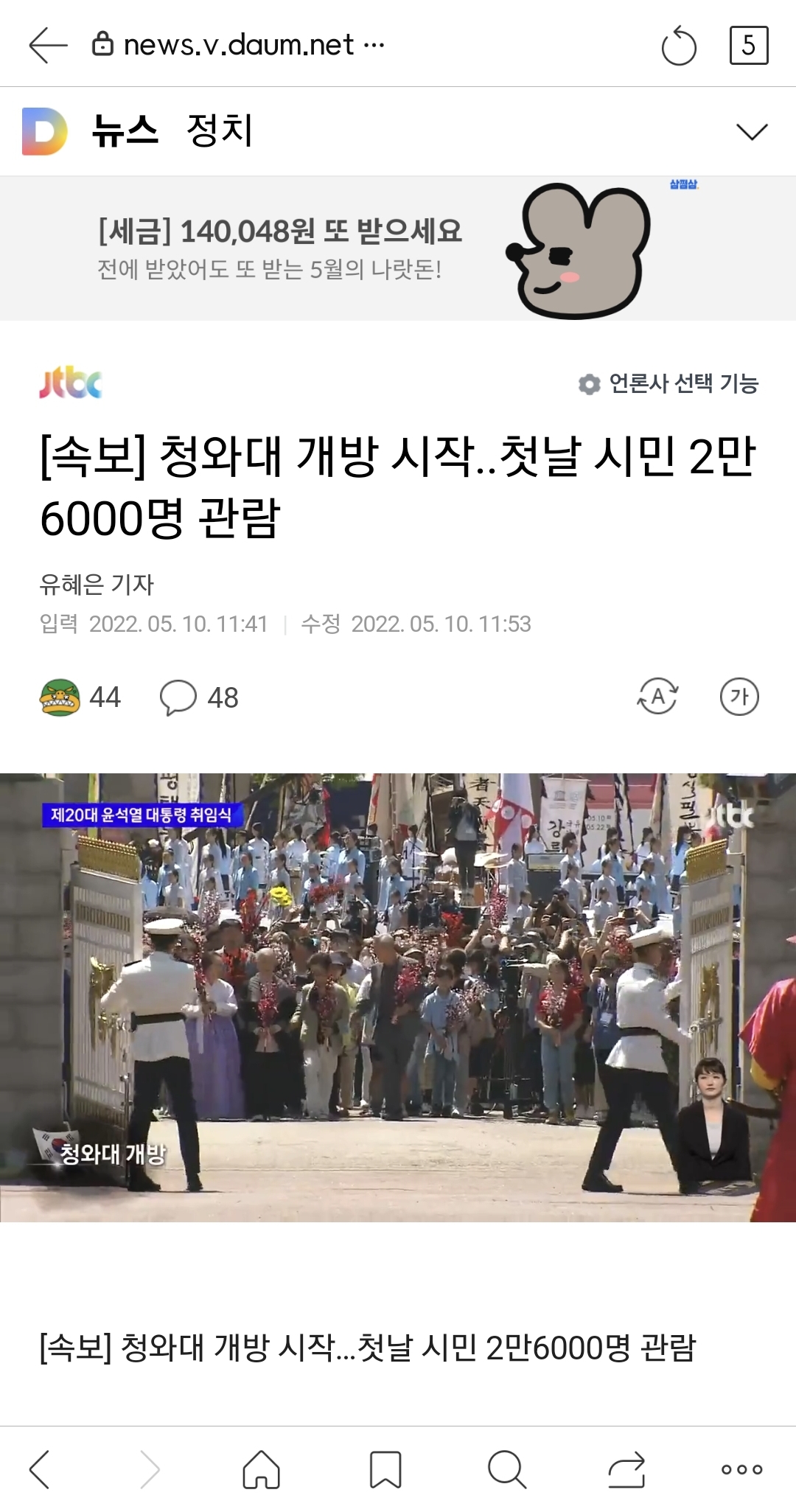Change font size with 가 button

(x=739, y=697)
